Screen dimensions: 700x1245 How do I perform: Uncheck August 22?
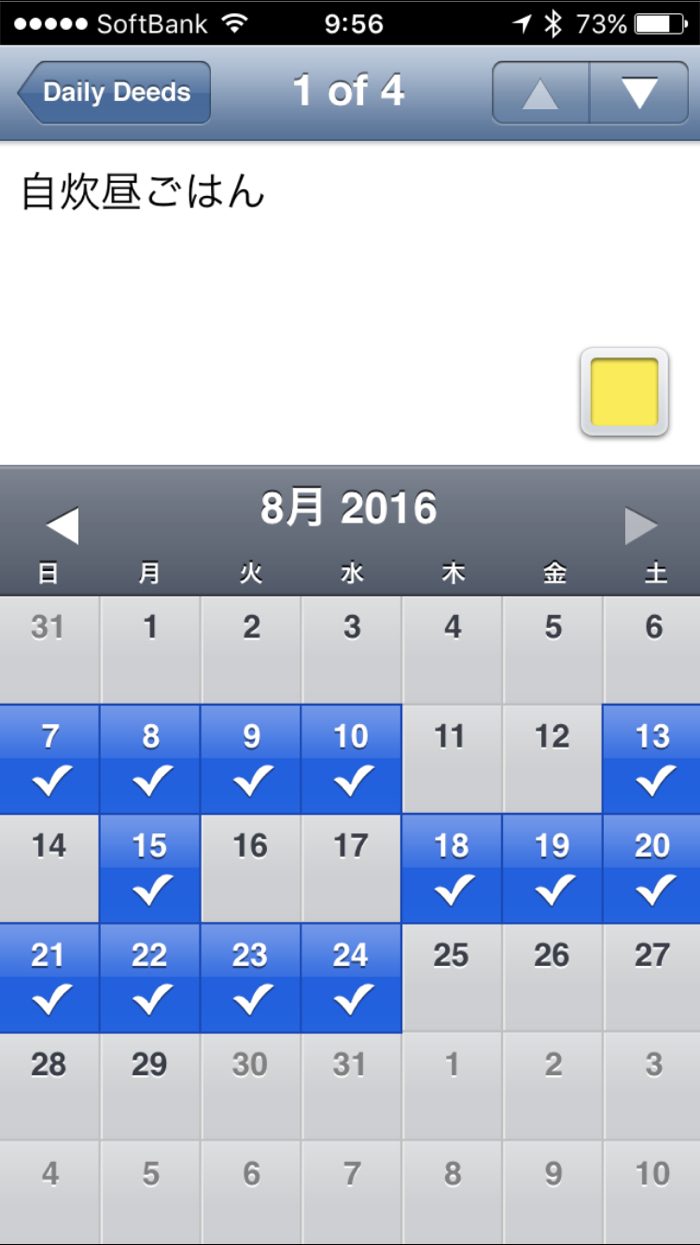pyautogui.click(x=150, y=978)
